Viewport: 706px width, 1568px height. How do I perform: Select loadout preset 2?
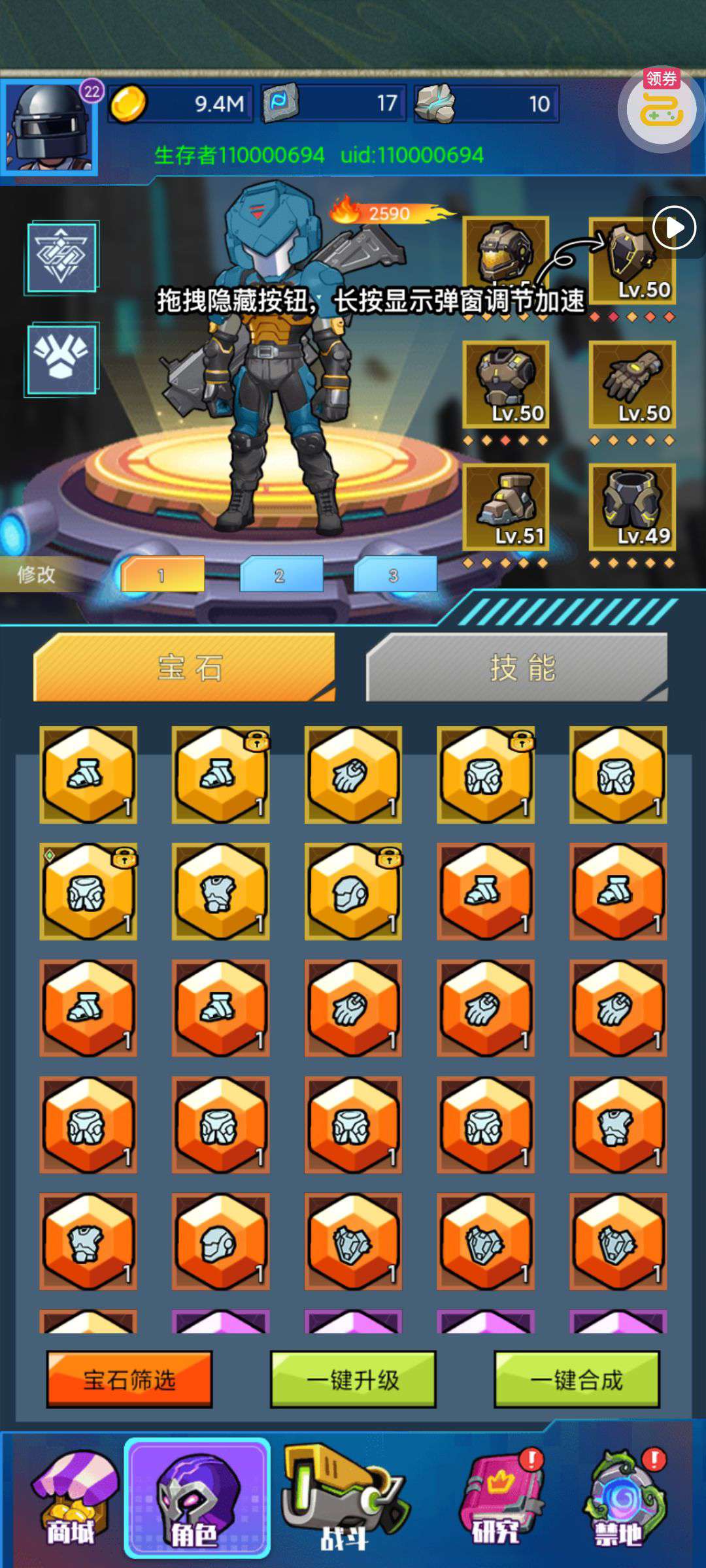click(281, 575)
